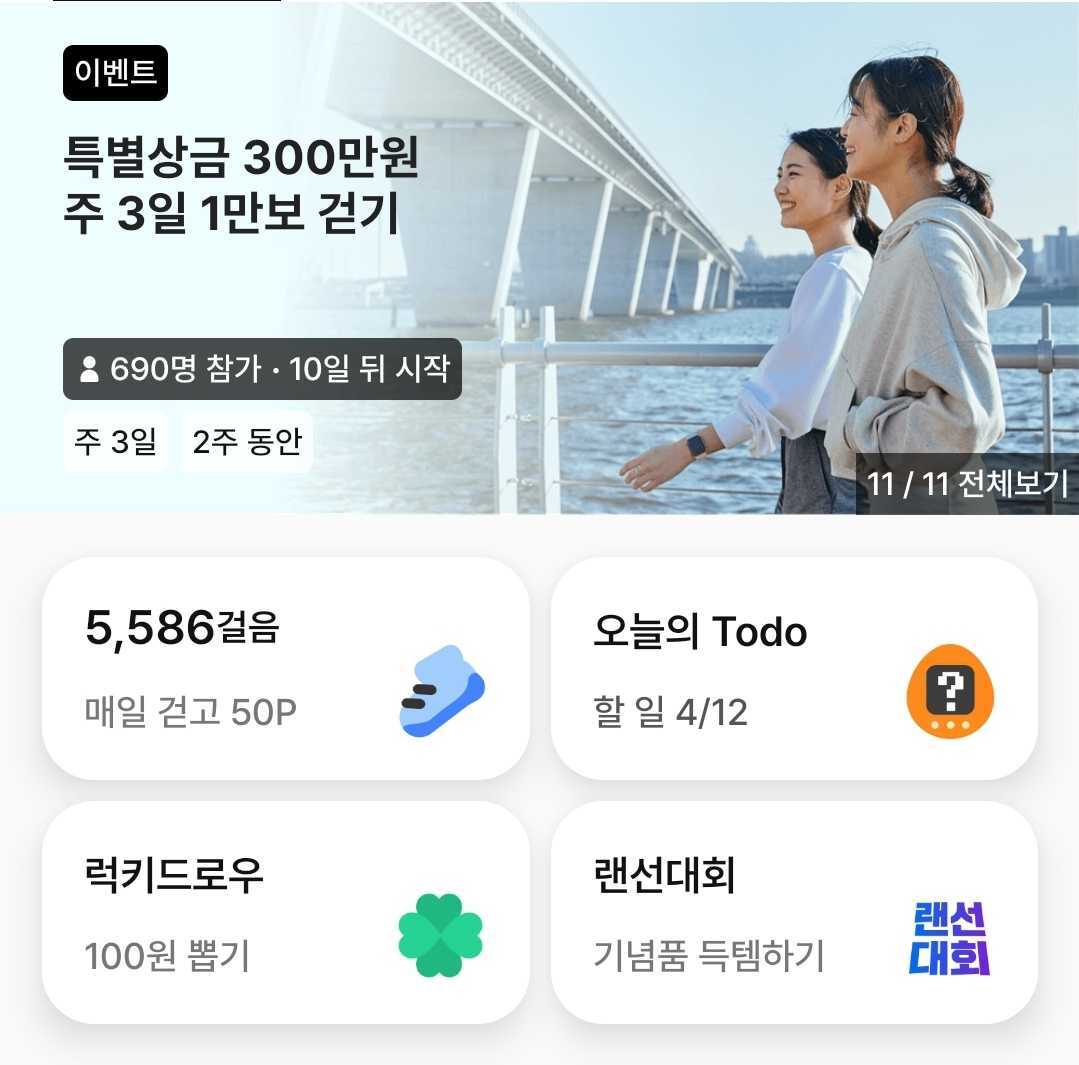Image resolution: width=1079 pixels, height=1065 pixels.
Task: Open the 랜선대회 기념품 득템하기 card
Action: click(794, 912)
